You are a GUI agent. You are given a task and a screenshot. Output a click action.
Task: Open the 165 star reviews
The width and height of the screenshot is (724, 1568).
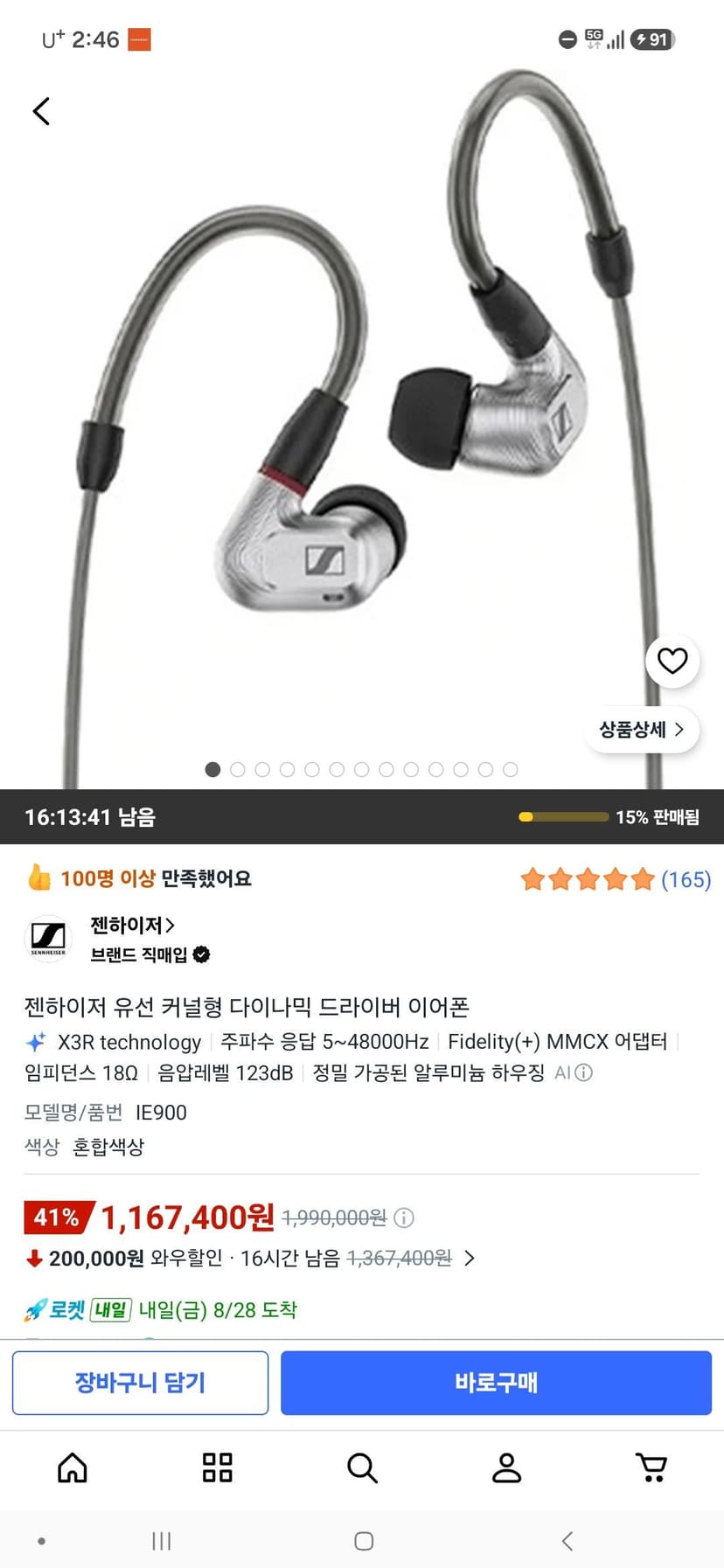coord(616,879)
